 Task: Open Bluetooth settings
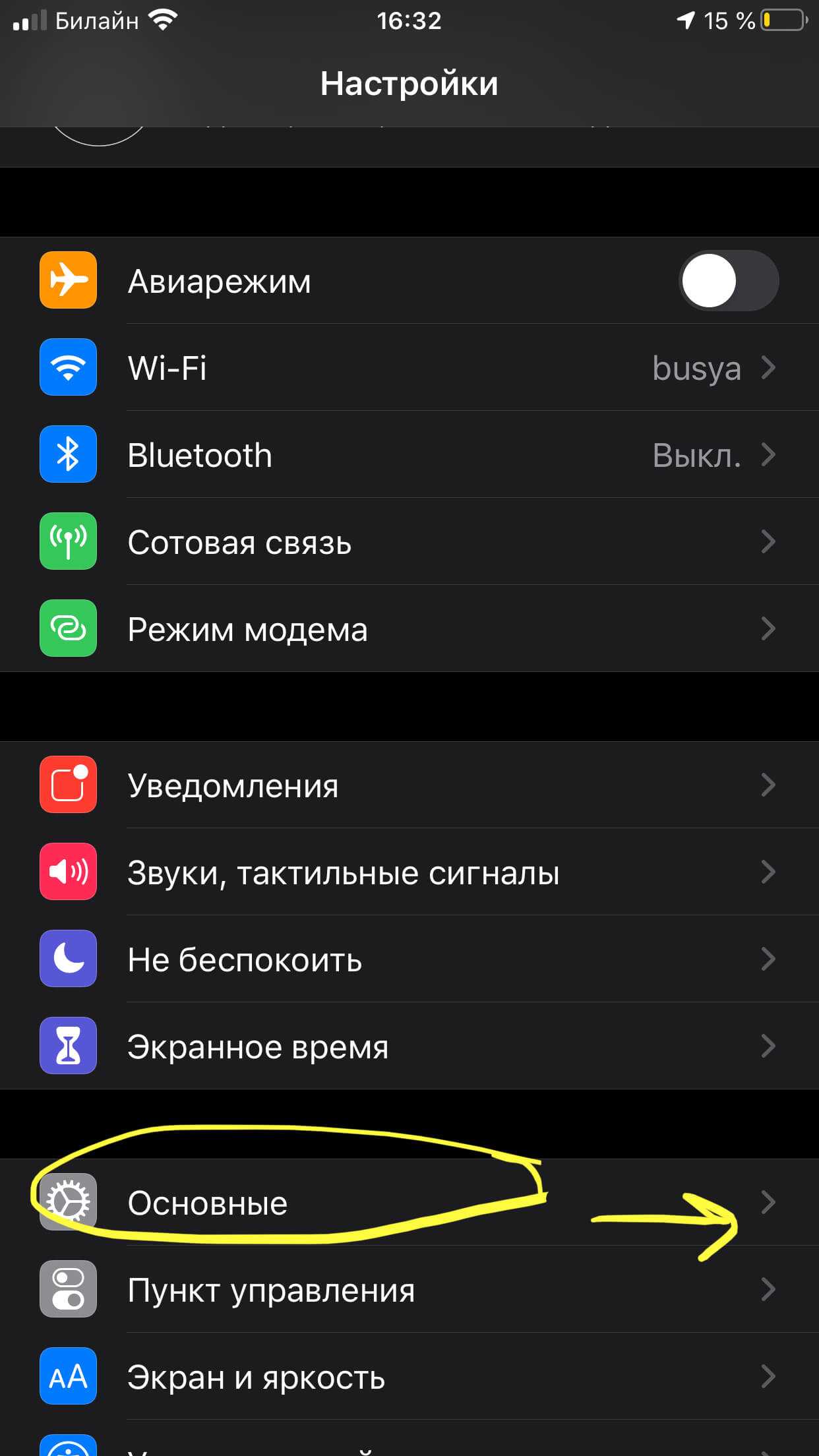(x=409, y=455)
